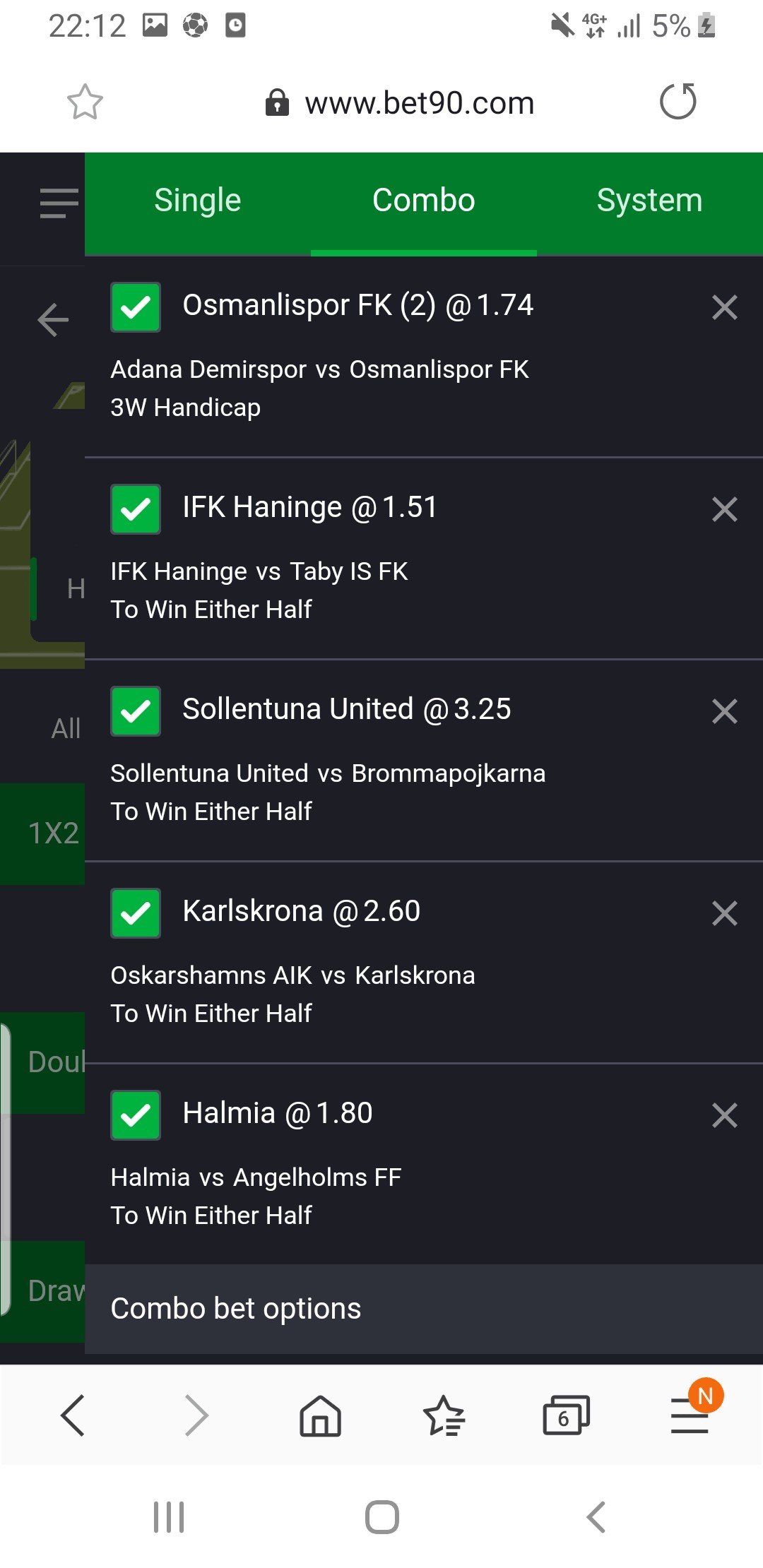Open the site hamburger menu
The height and width of the screenshot is (1568, 763).
(59, 203)
